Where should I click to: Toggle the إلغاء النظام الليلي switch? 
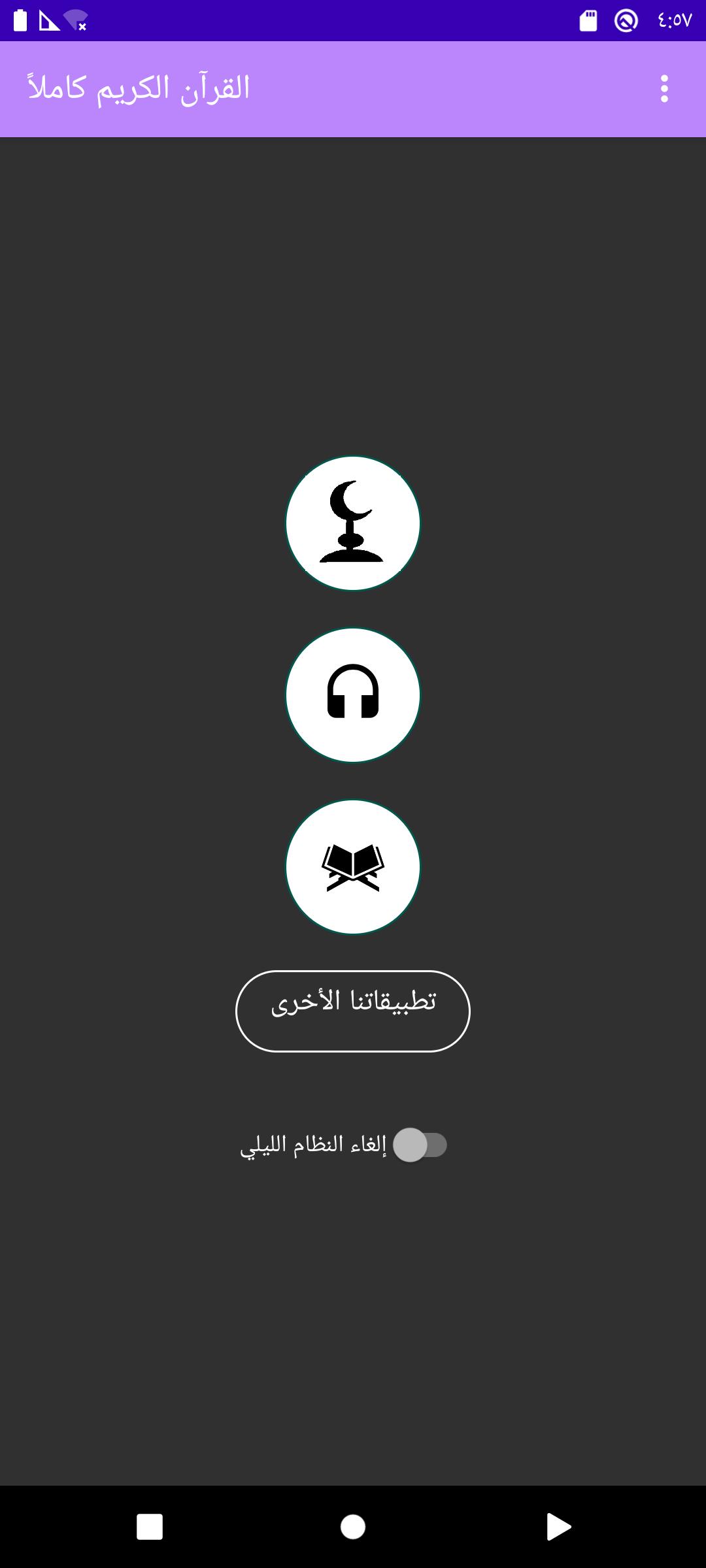click(420, 1145)
